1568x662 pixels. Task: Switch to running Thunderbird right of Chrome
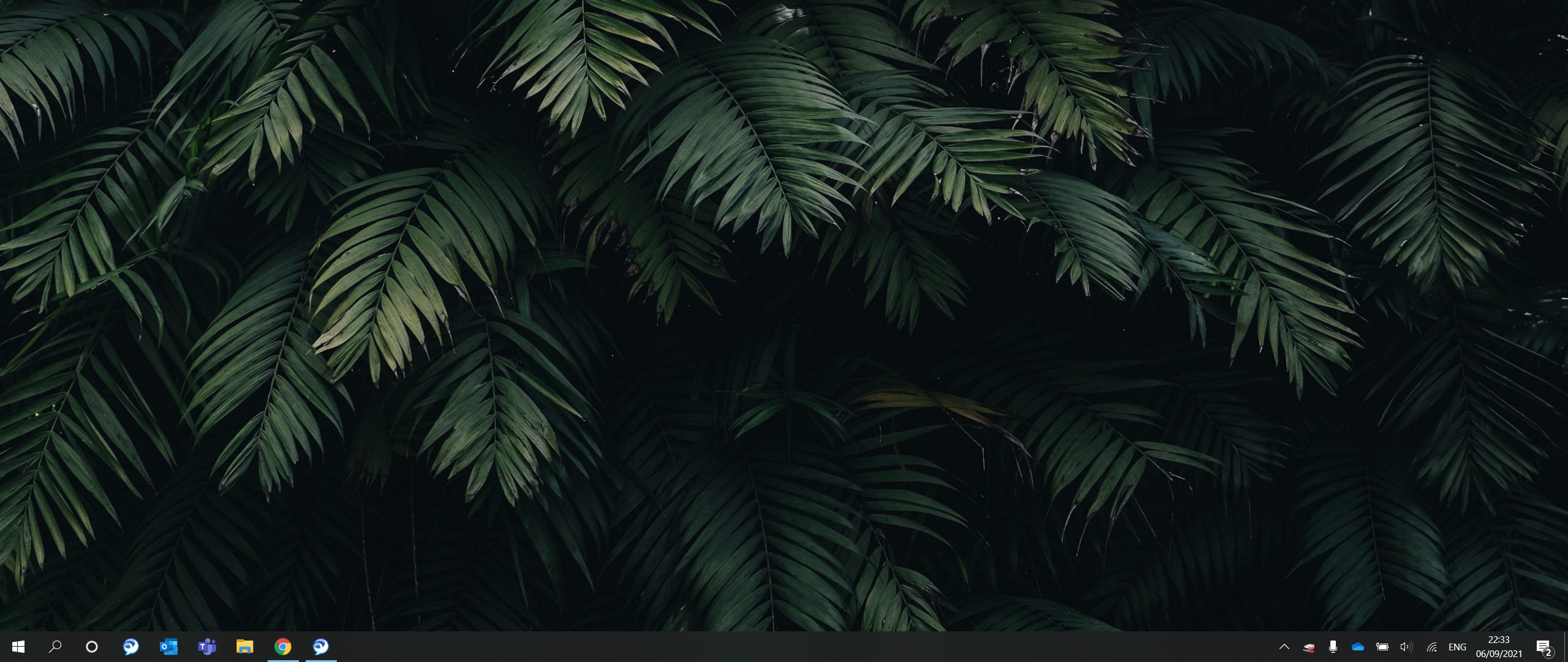pyautogui.click(x=321, y=647)
